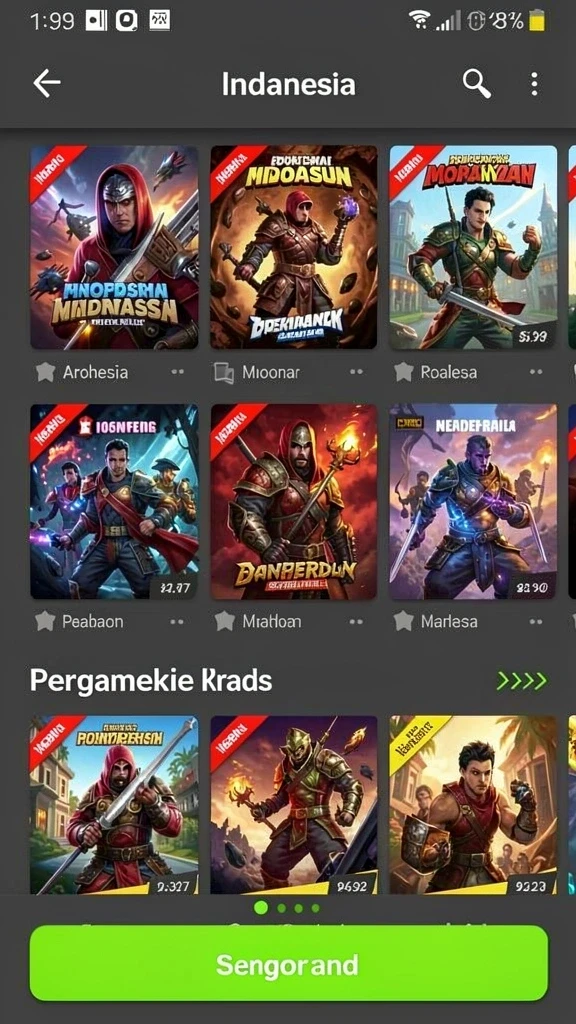
Task: Open more options next to Roalesa
Action: point(536,372)
